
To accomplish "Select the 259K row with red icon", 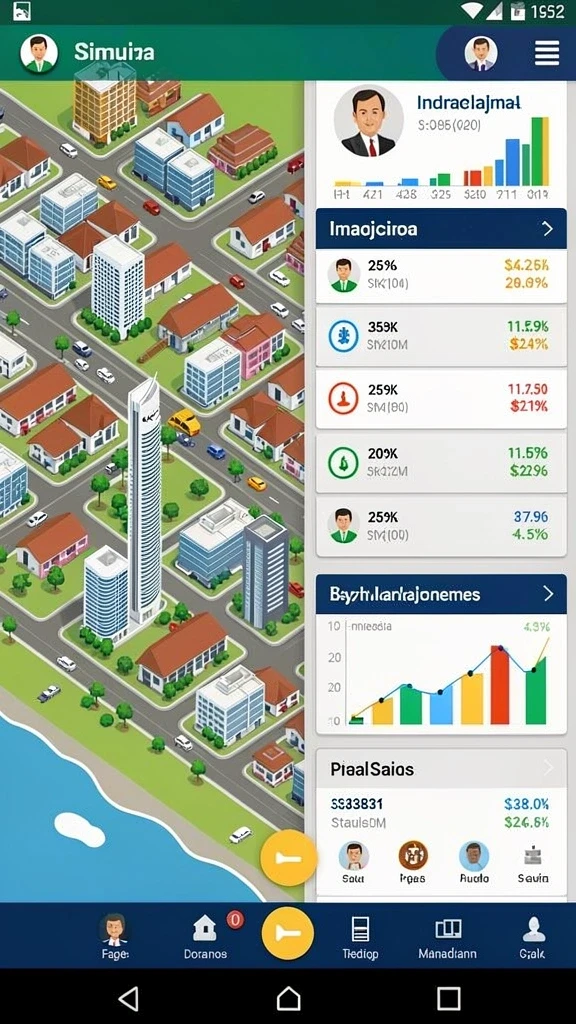I will tap(441, 398).
